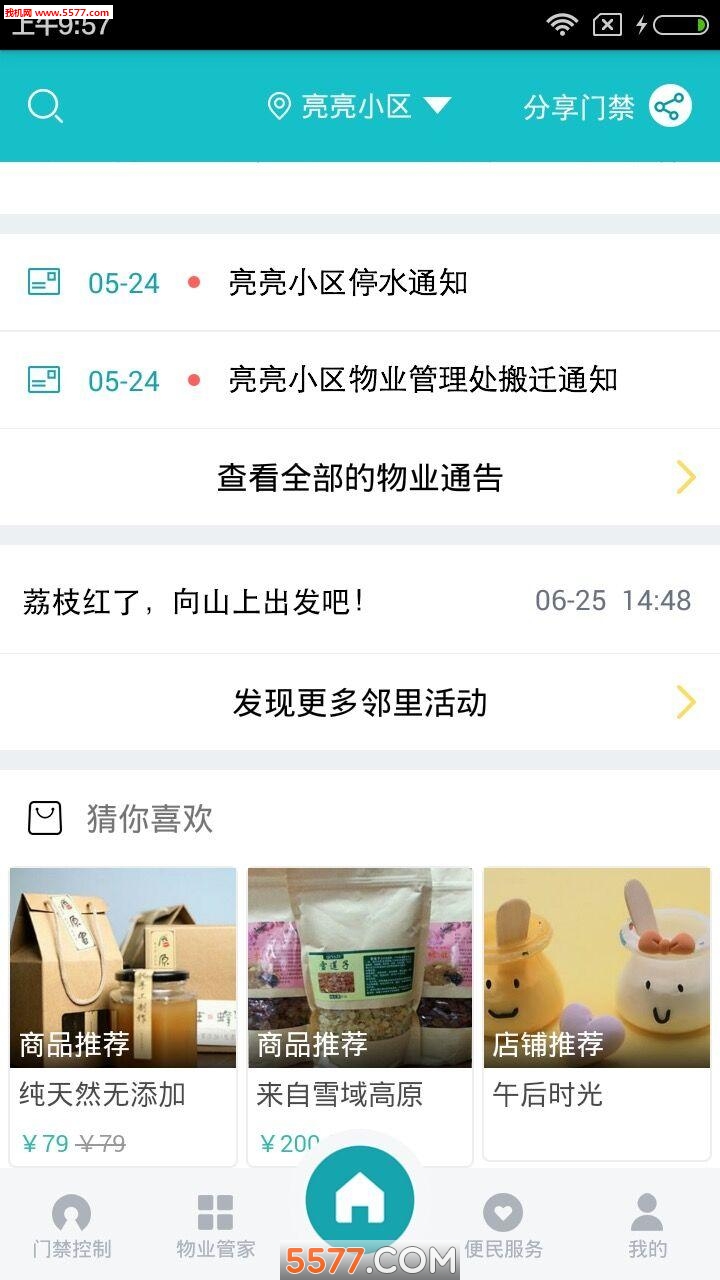Tap 发现更多邻里活动 for more activities
The image size is (720, 1280).
point(360,702)
